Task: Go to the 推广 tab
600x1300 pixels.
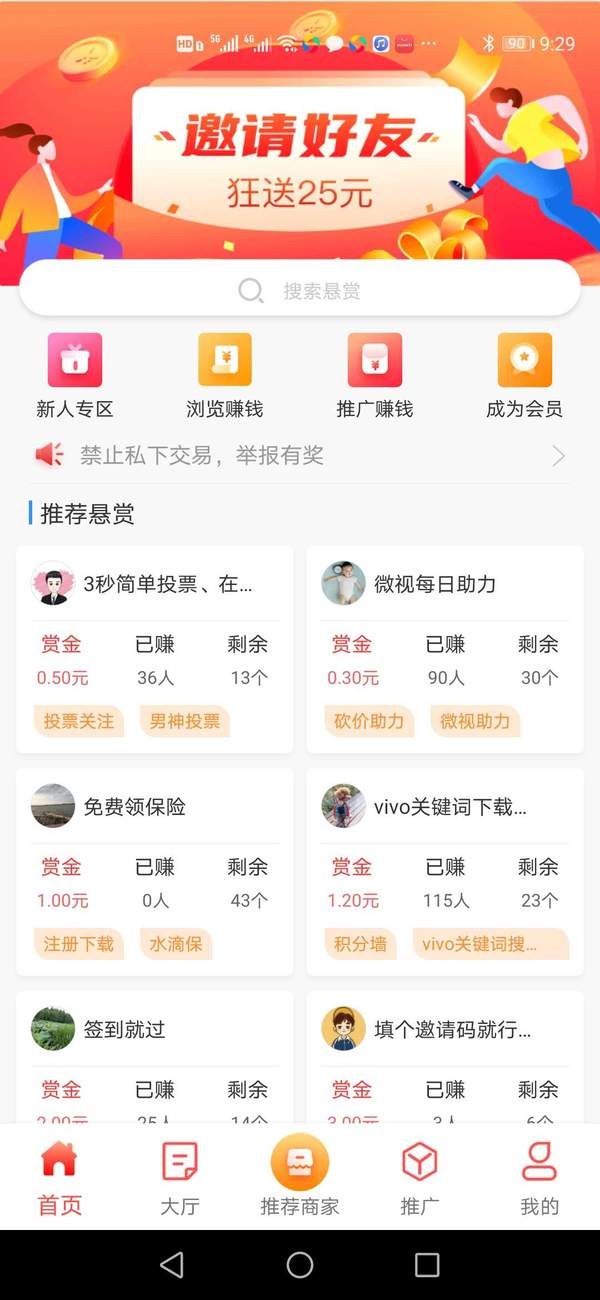Action: (420, 1178)
